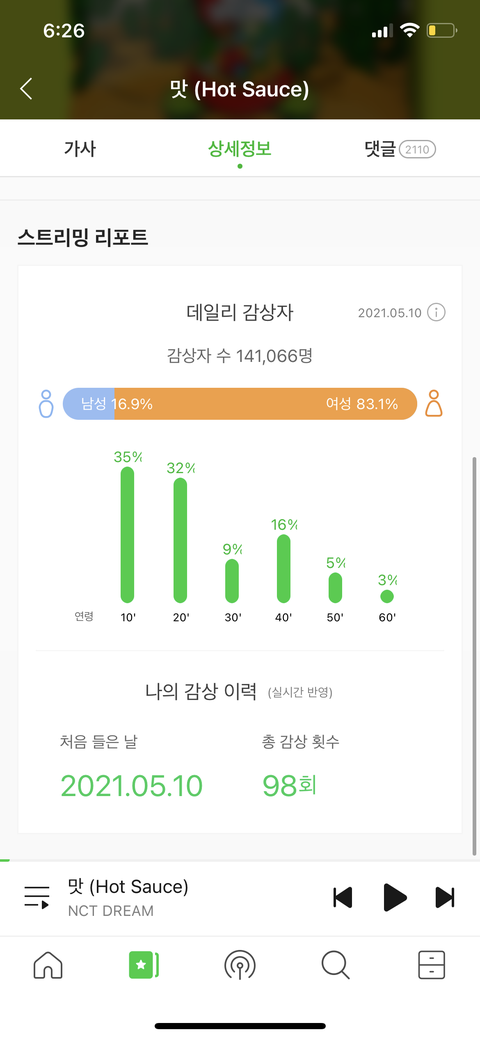This screenshot has width=480, height=1039.
Task: Open the info icon beside 2021.05.10
Action: (436, 312)
